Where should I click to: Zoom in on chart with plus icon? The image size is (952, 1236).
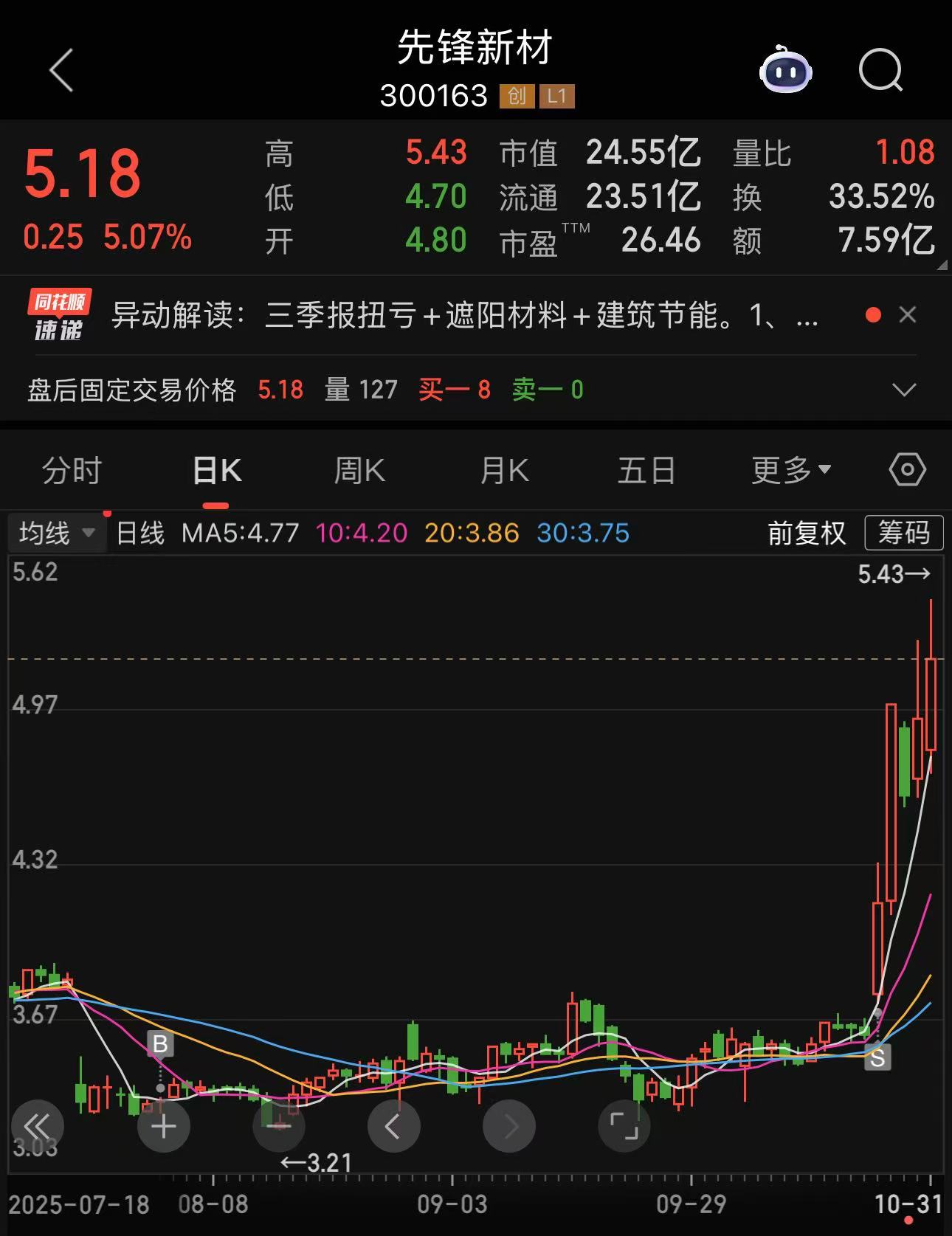[164, 1126]
